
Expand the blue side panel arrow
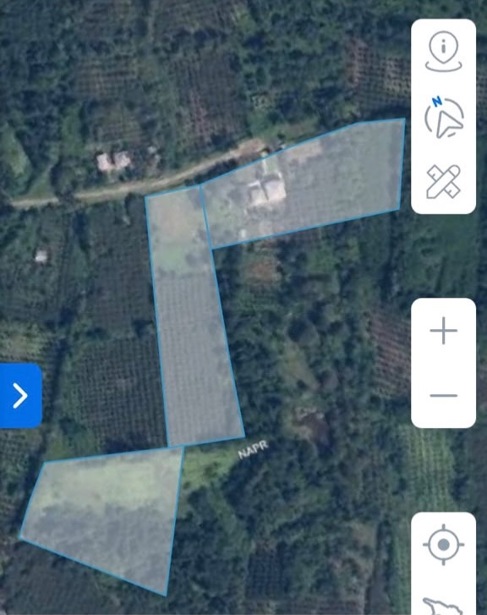[x=20, y=395]
